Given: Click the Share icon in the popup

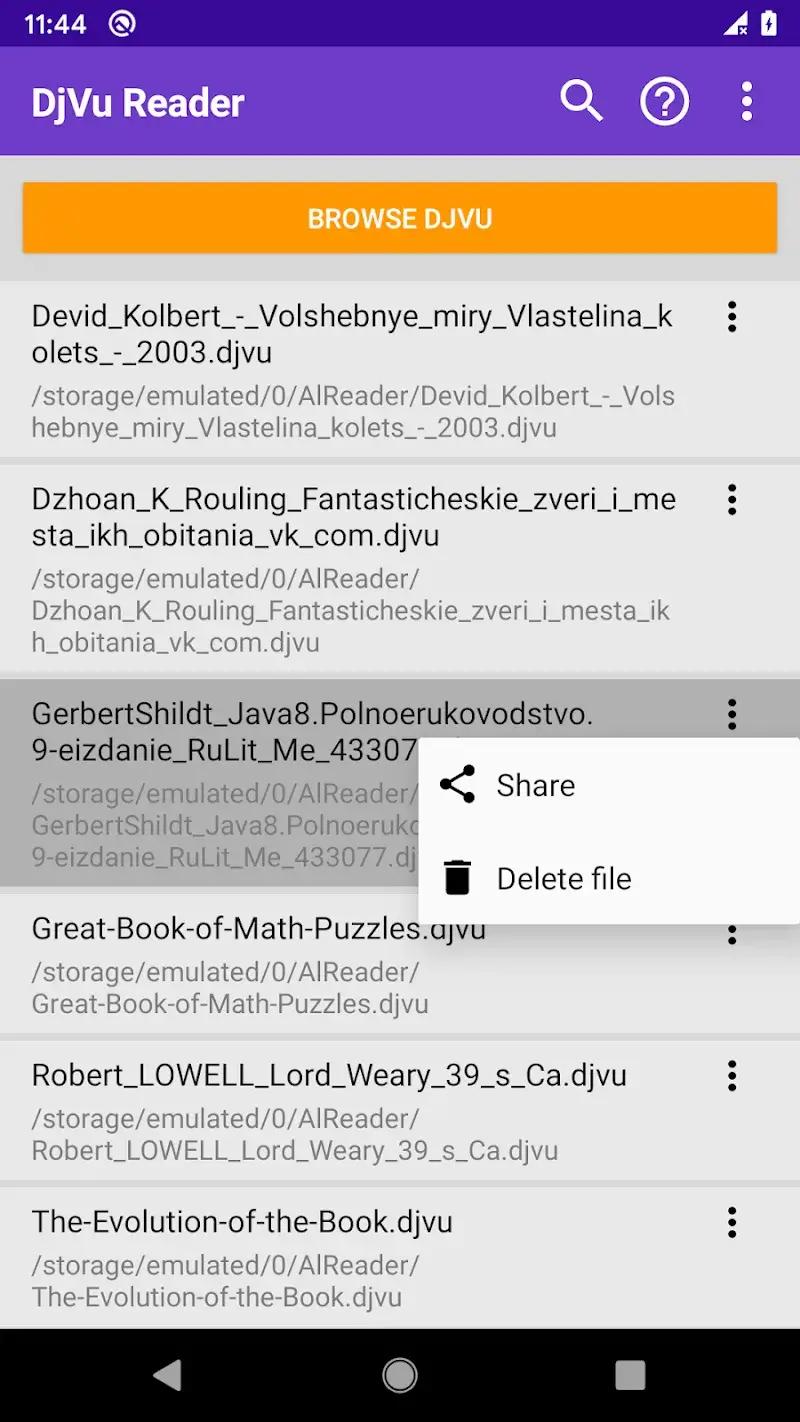Looking at the screenshot, I should click(x=457, y=785).
